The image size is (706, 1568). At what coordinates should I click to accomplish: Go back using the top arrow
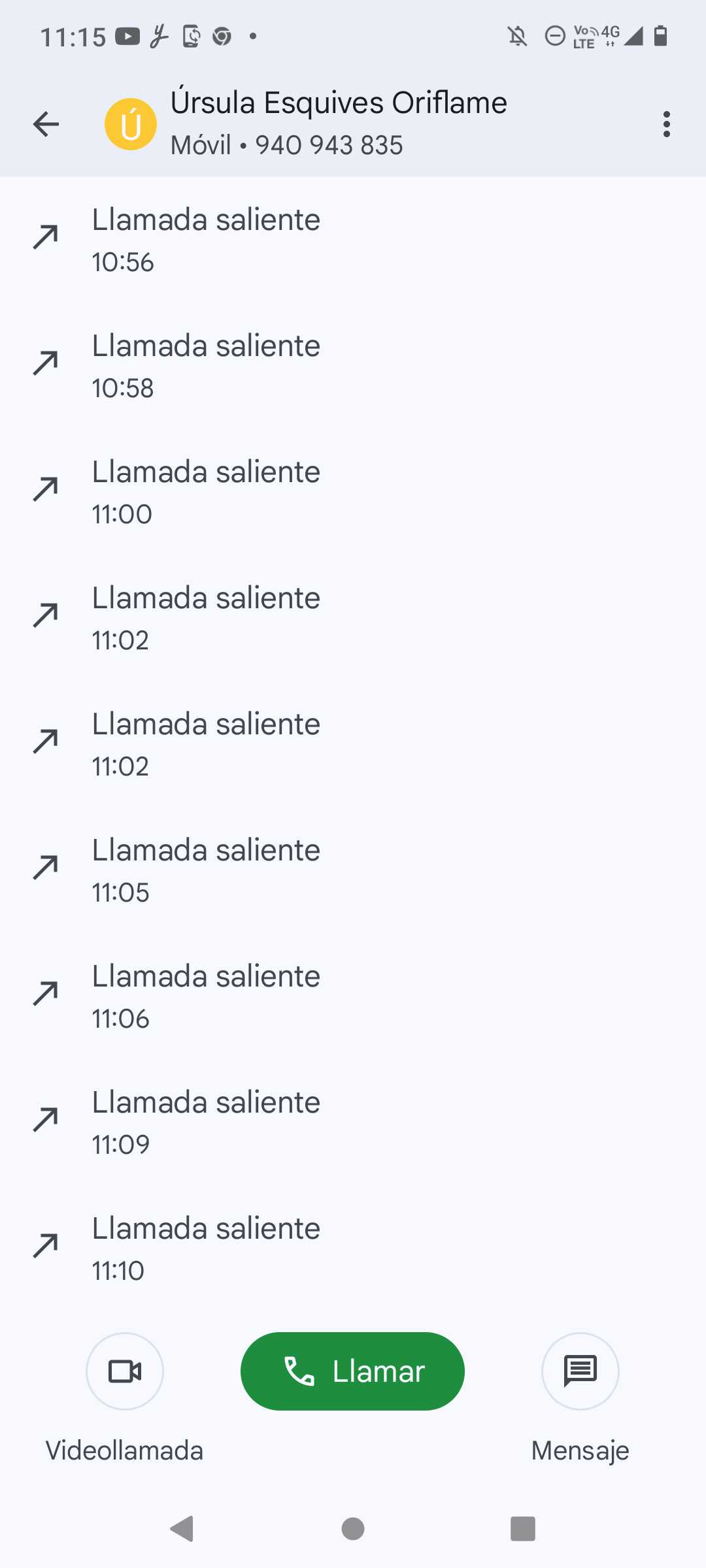coord(46,124)
